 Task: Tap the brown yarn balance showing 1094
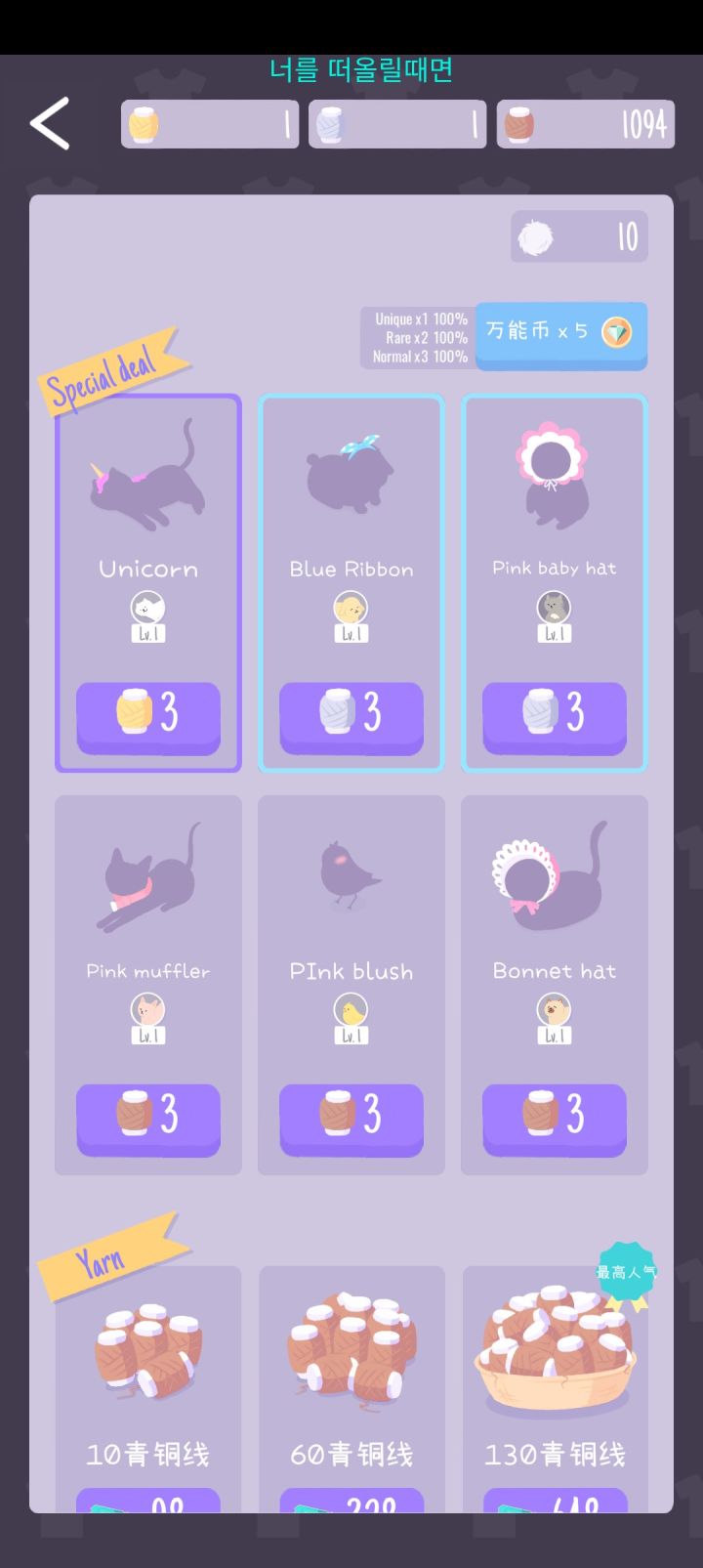pyautogui.click(x=586, y=124)
